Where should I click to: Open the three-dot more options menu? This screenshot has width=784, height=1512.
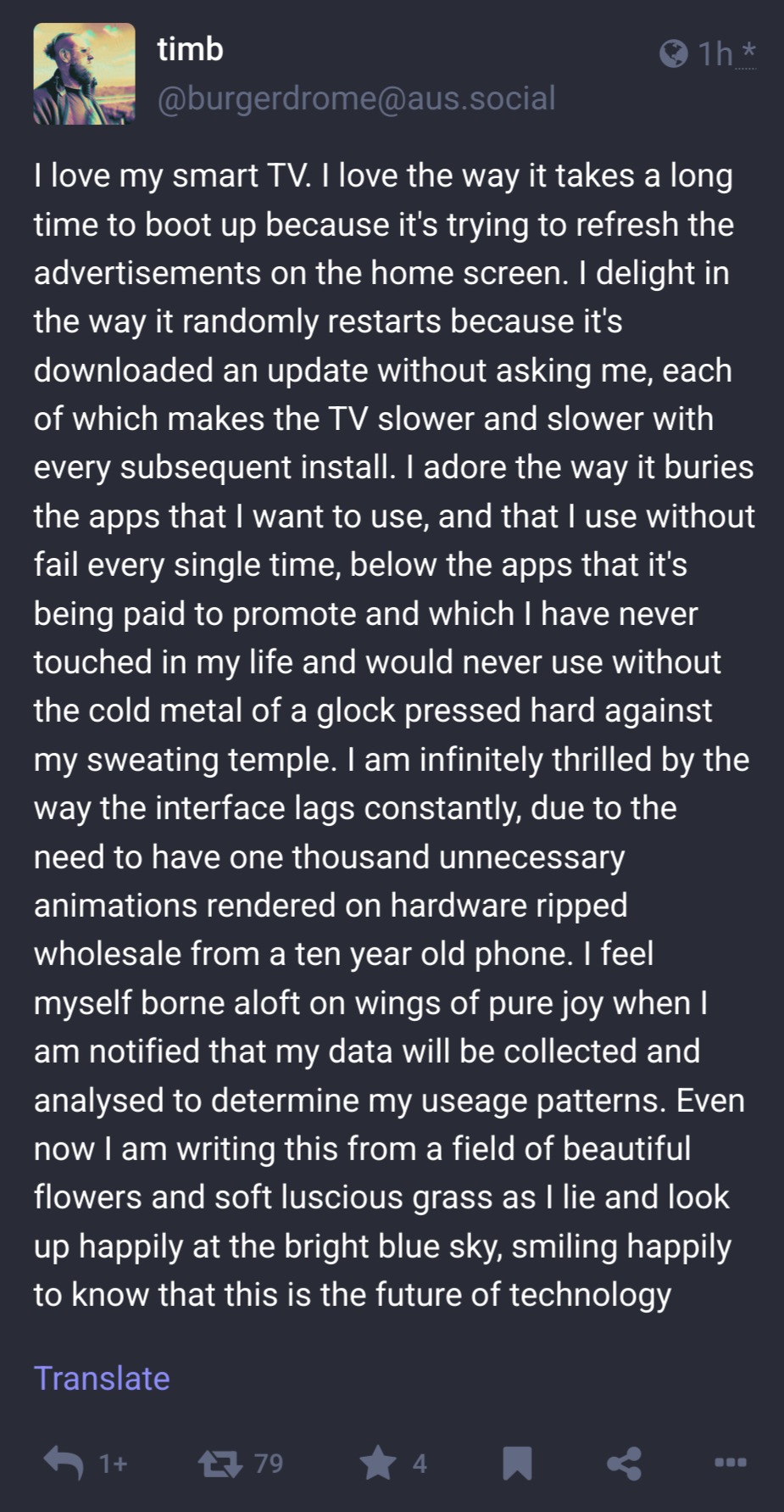coord(730,1462)
